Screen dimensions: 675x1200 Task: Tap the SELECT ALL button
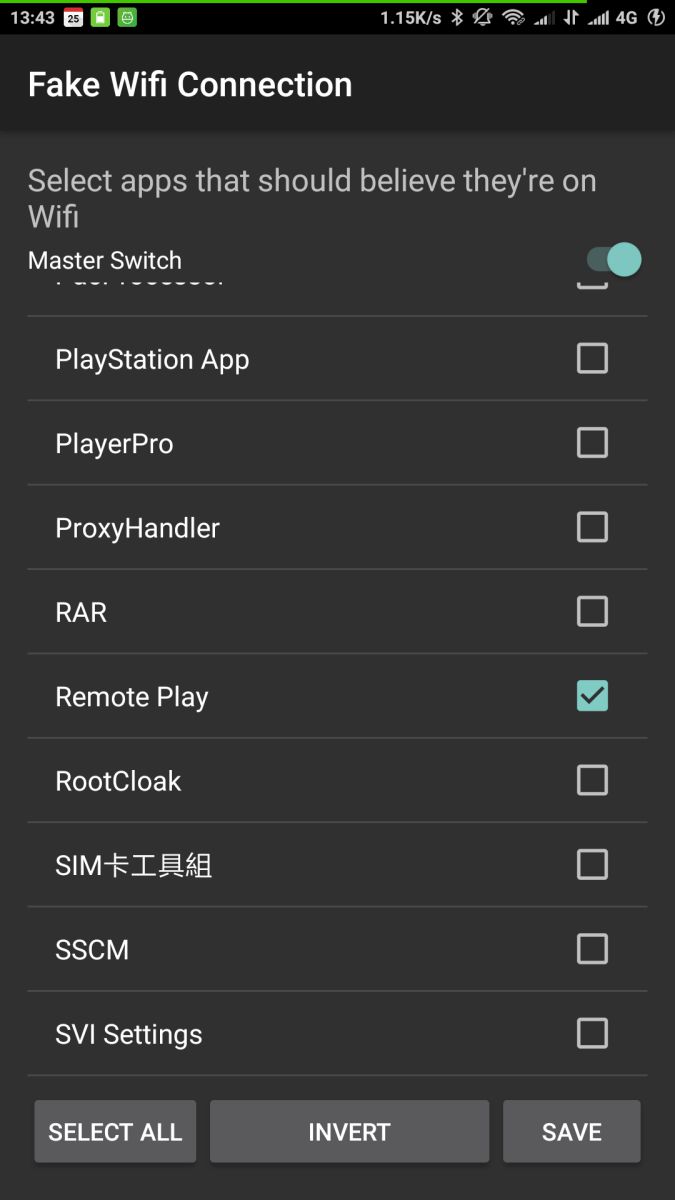[115, 1132]
